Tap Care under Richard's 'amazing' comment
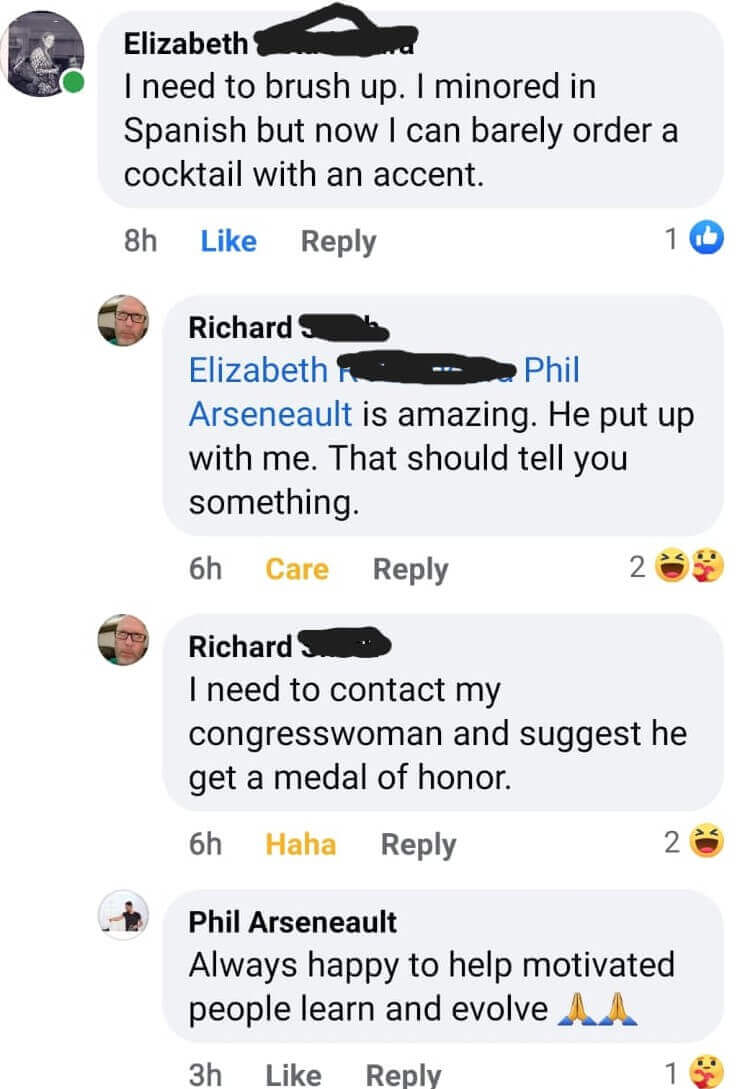The width and height of the screenshot is (750, 1089). [x=296, y=569]
